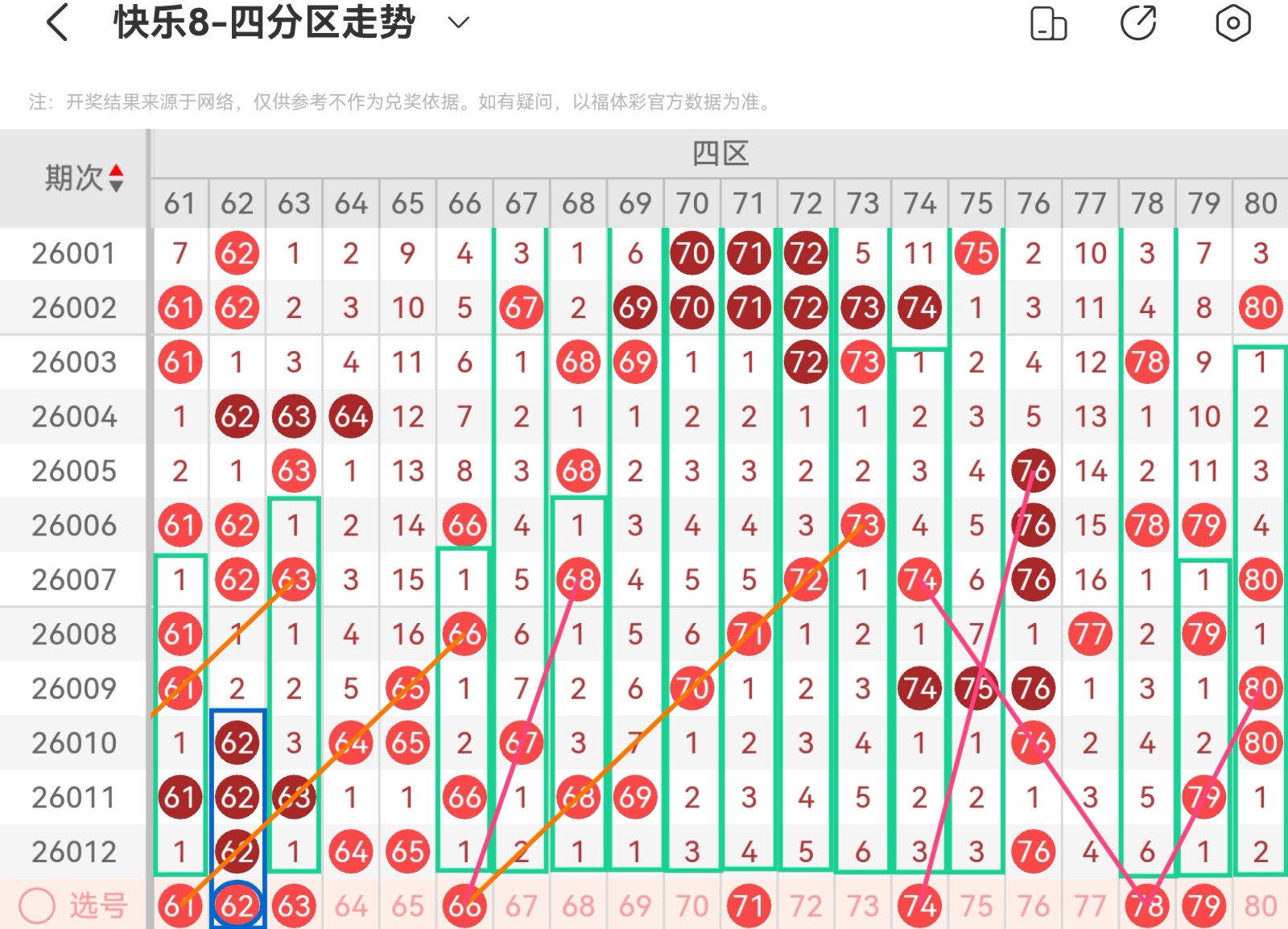Share this trend chart
Viewport: 1288px width, 929px height.
1139,23
